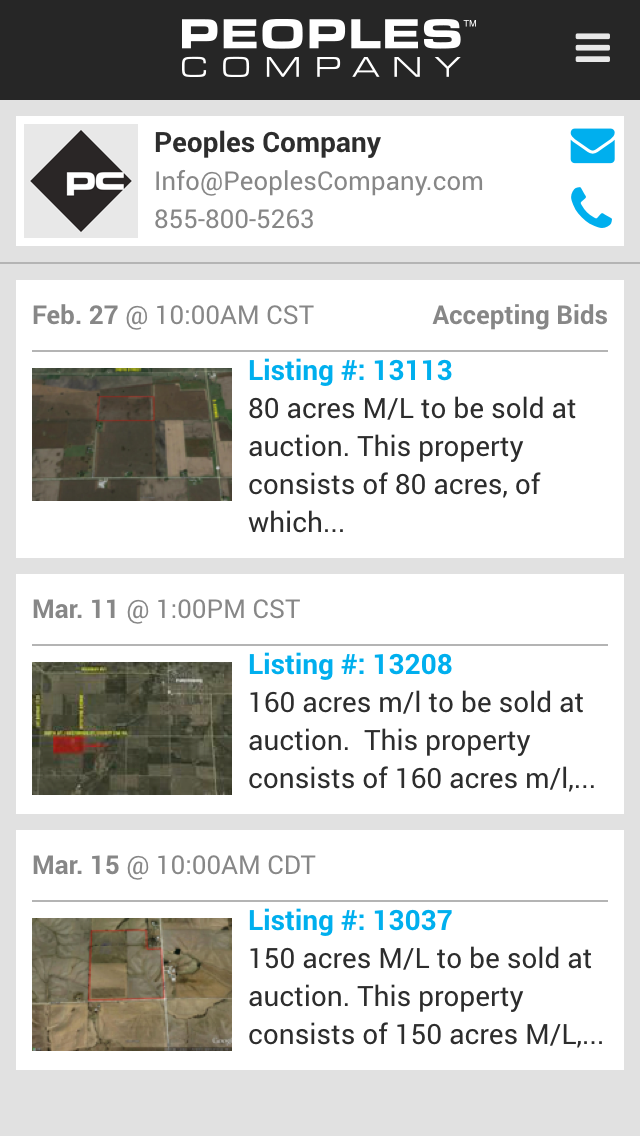The height and width of the screenshot is (1136, 640).
Task: Open Listing #: 13037 link
Action: pyautogui.click(x=350, y=921)
